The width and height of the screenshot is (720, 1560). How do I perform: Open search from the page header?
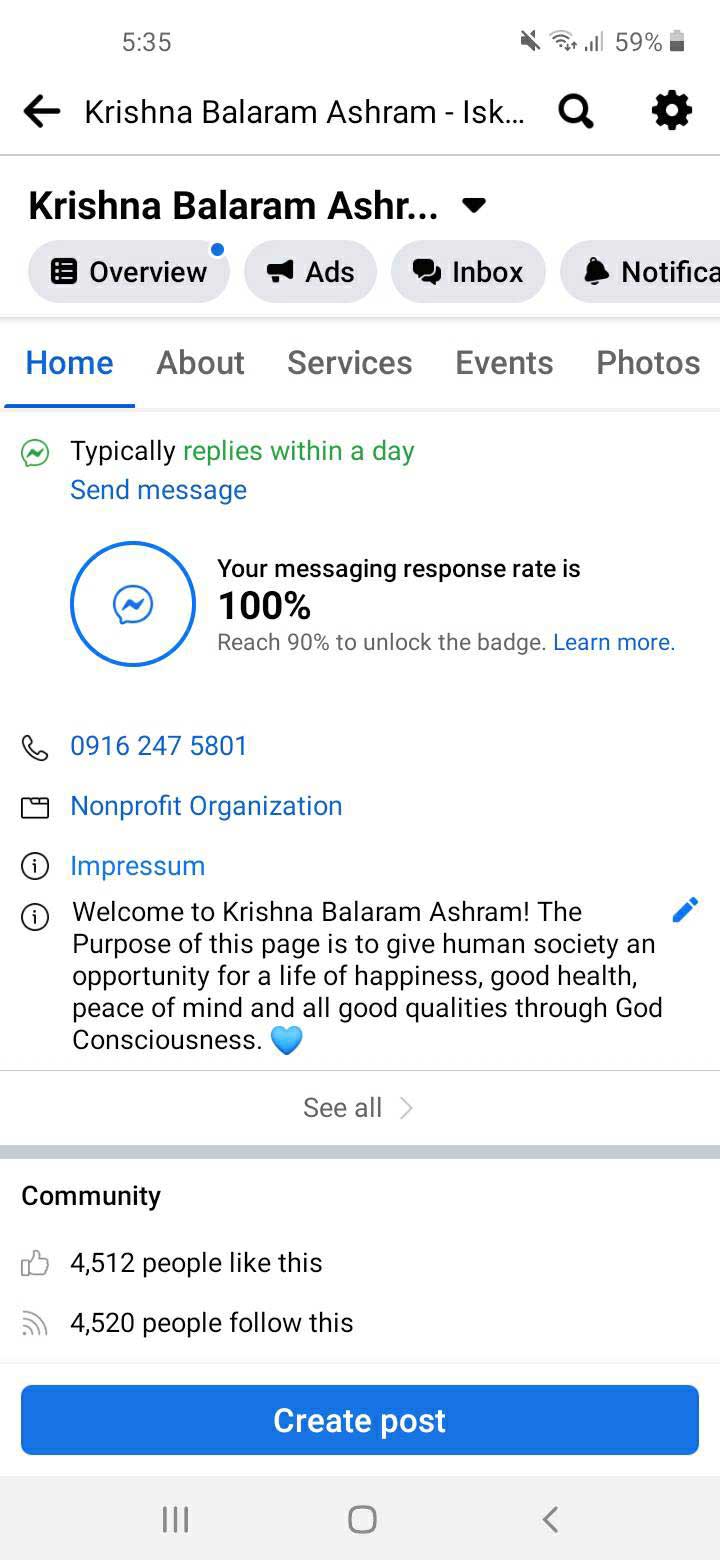[x=576, y=111]
